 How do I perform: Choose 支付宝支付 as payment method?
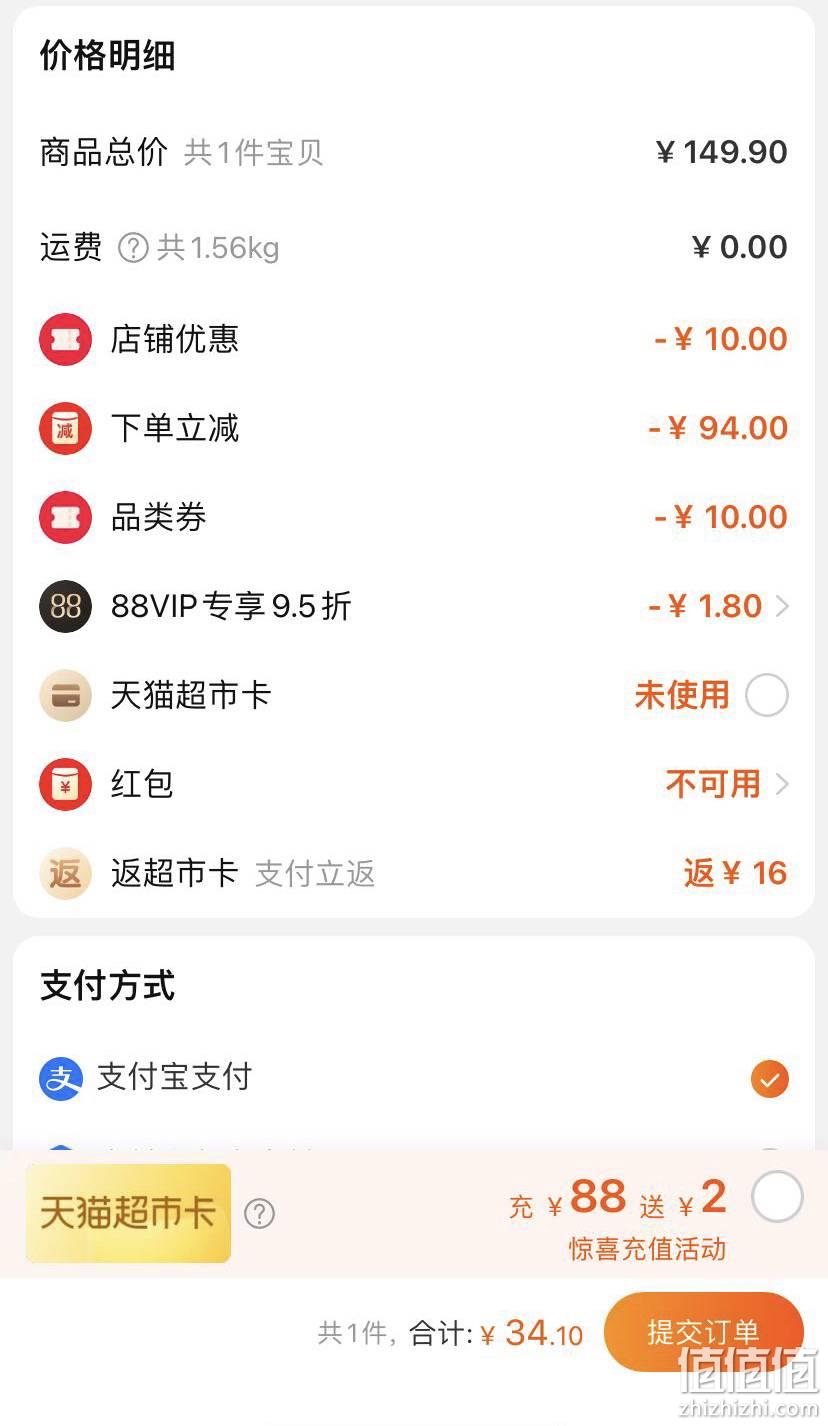[x=414, y=1079]
